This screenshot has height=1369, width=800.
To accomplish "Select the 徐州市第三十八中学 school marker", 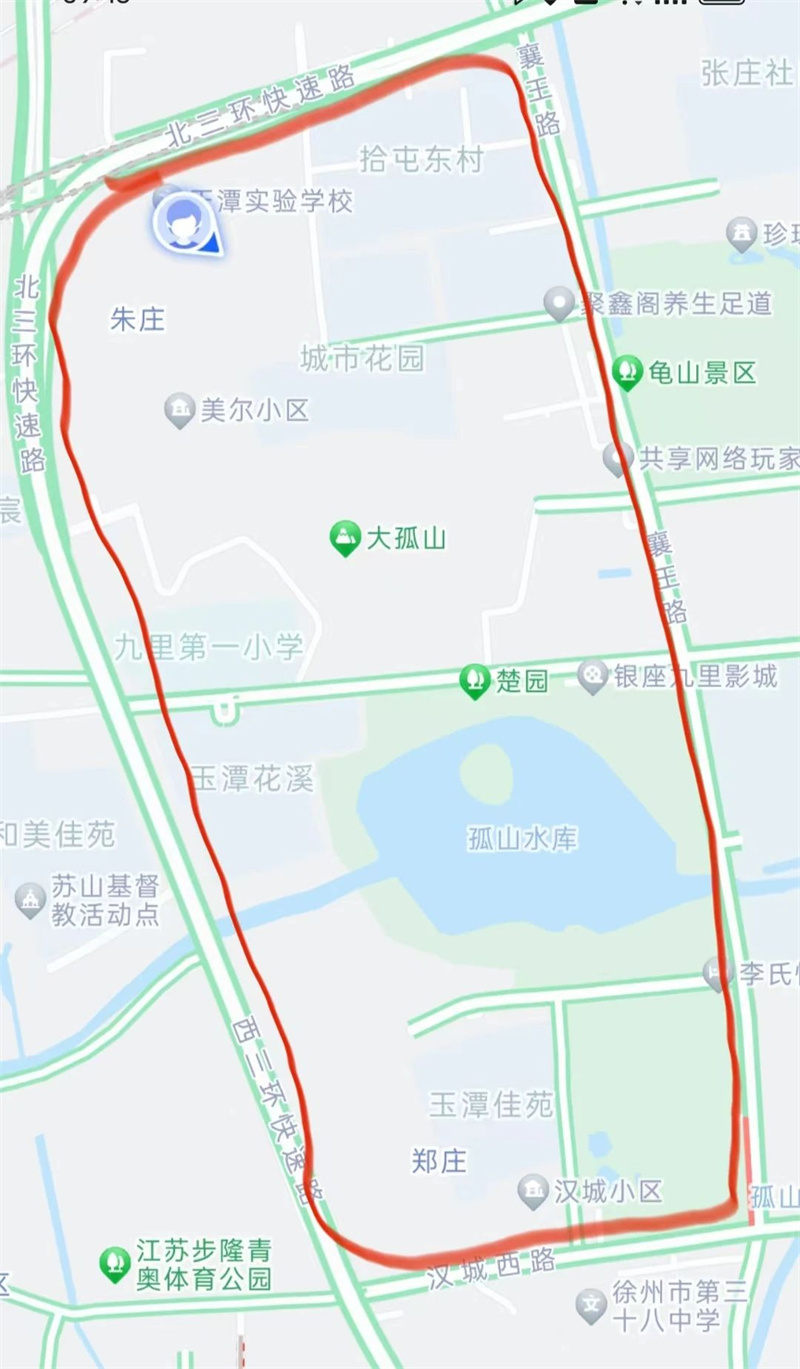I will (x=592, y=1304).
